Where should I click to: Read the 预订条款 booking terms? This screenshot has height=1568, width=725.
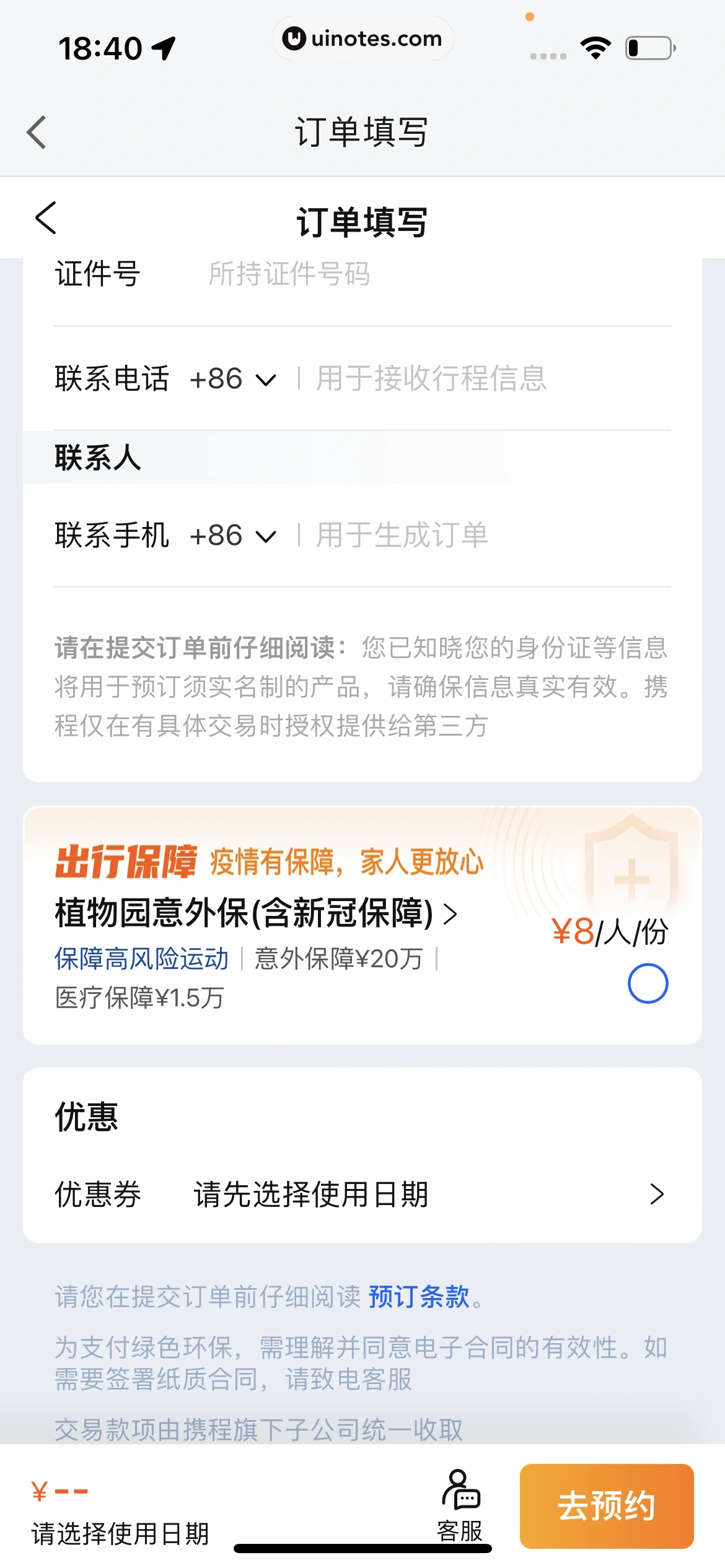[419, 1297]
